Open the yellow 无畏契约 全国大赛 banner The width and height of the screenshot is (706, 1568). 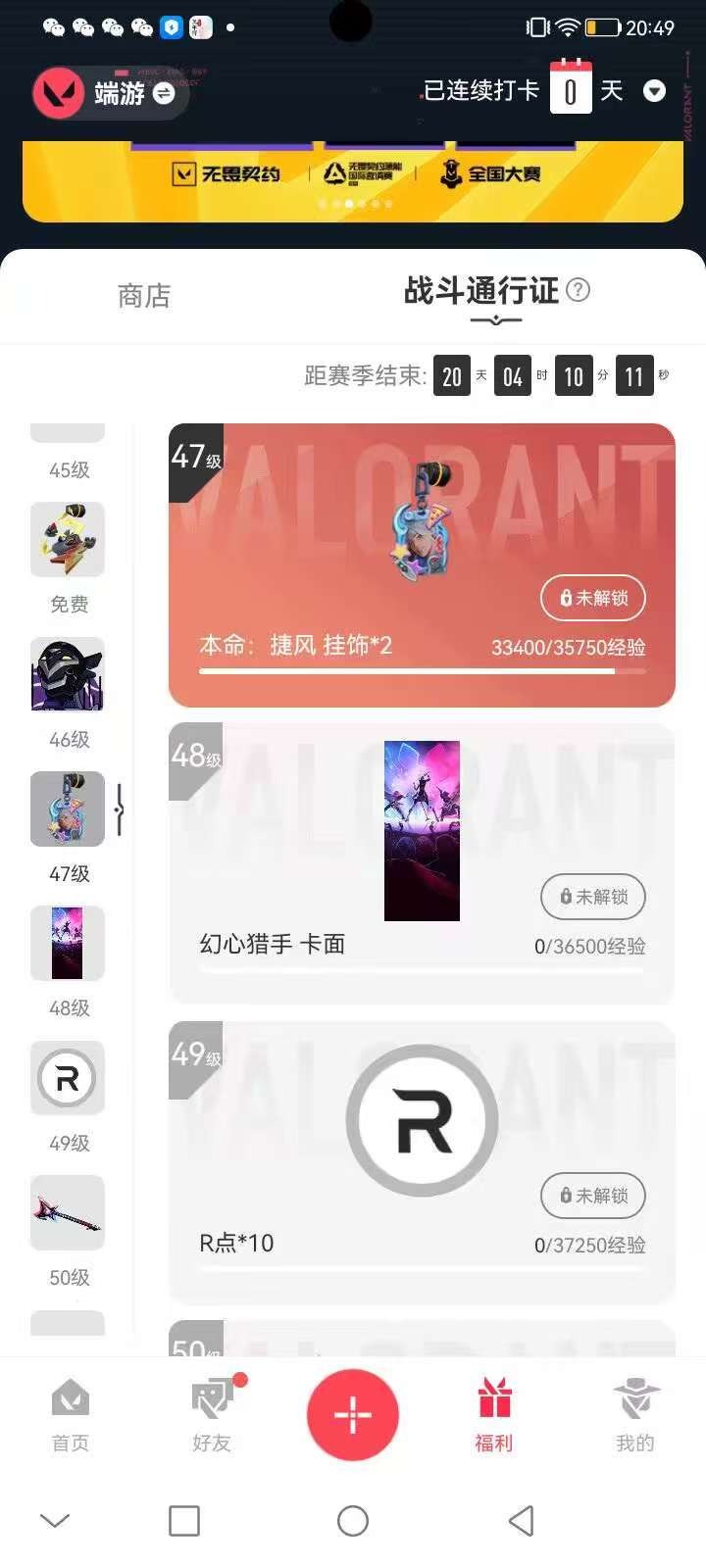[x=353, y=176]
